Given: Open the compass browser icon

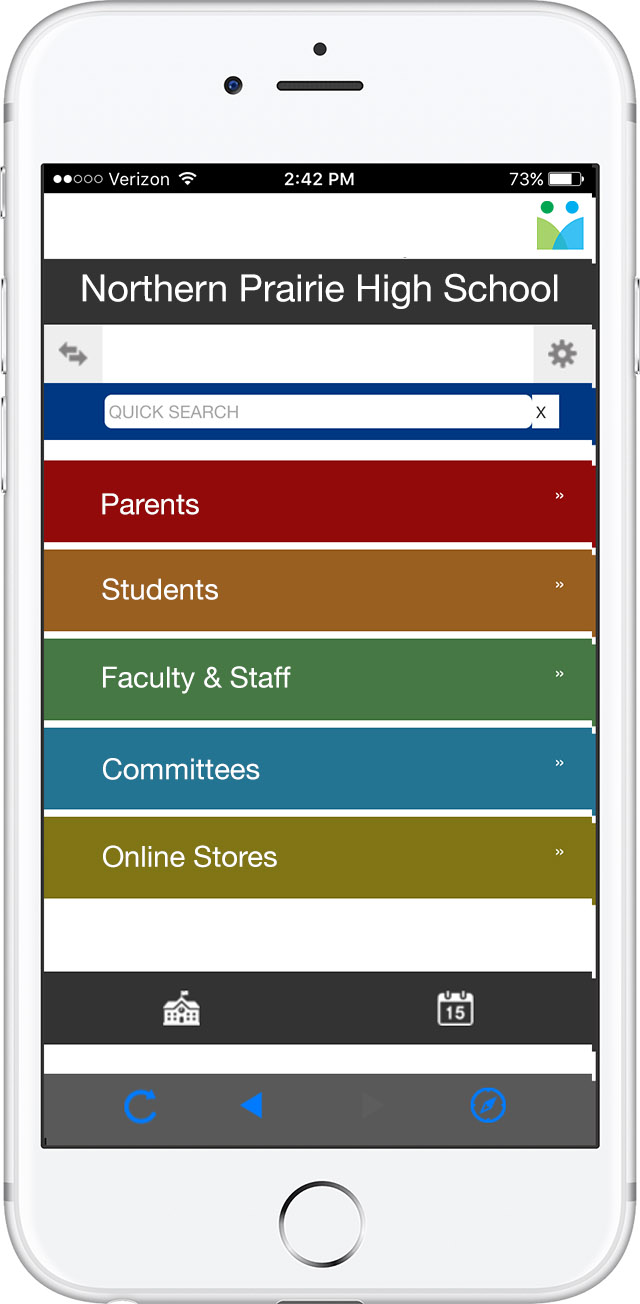Looking at the screenshot, I should (x=488, y=1105).
